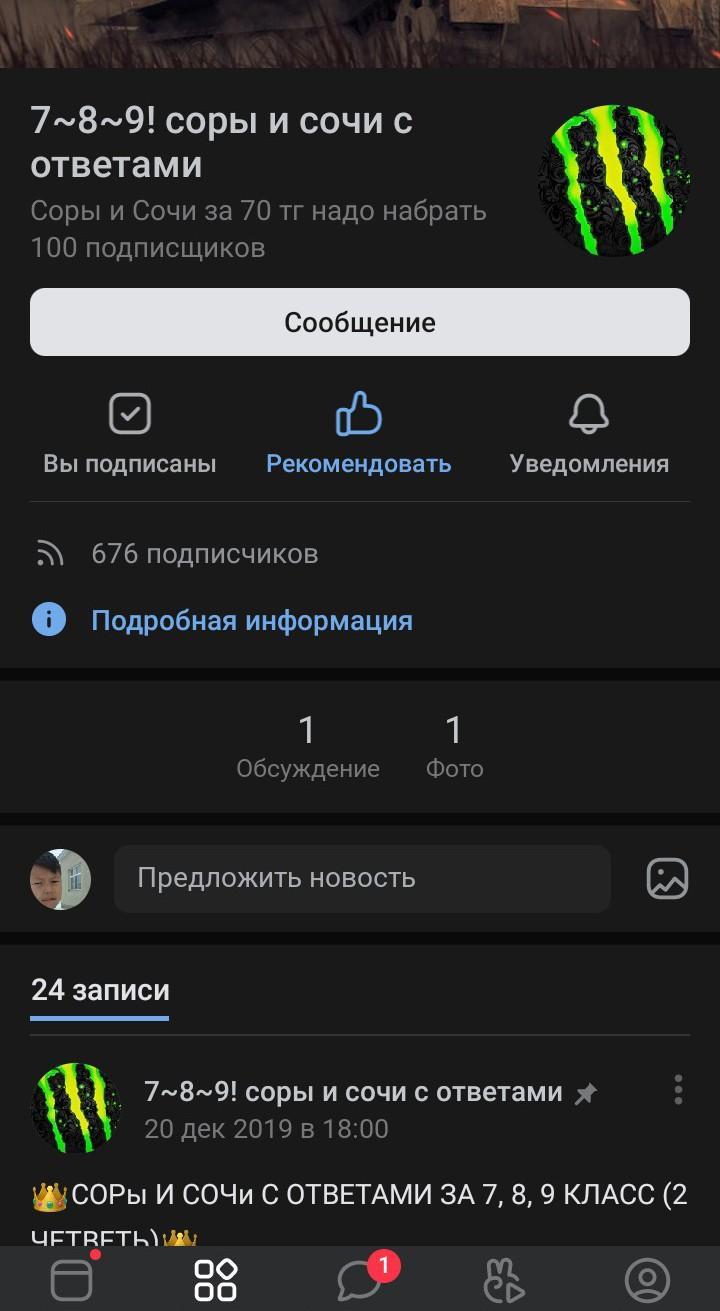This screenshot has width=720, height=1311.
Task: Tap the Предложить новость field
Action: tap(362, 879)
